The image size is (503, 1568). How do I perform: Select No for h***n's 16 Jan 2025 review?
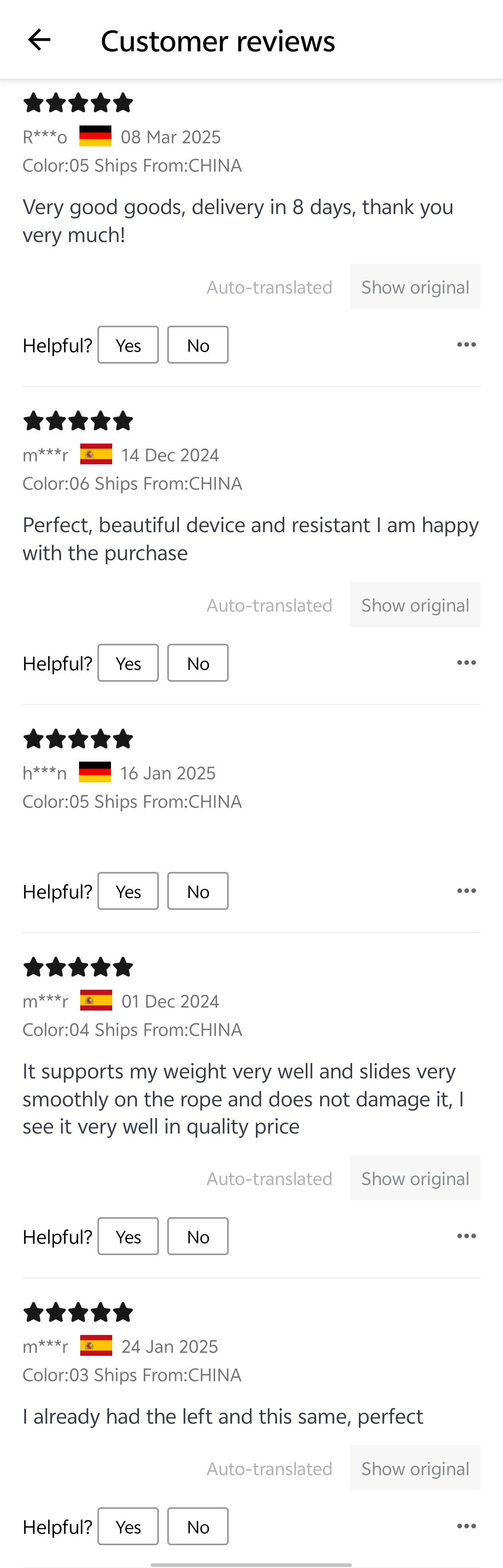pyautogui.click(x=198, y=891)
